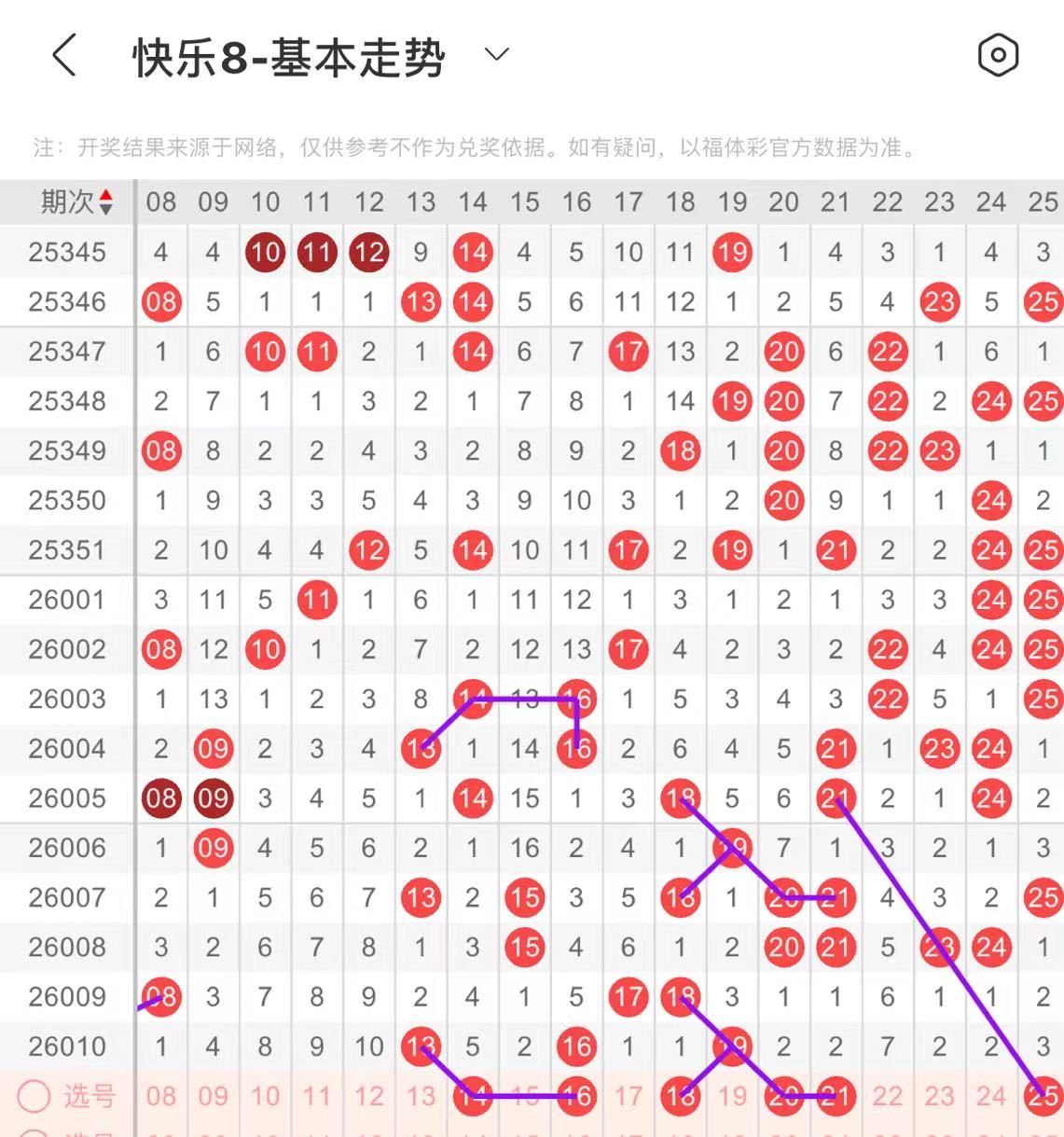Toggle the 选号 row circle

pos(35,1096)
